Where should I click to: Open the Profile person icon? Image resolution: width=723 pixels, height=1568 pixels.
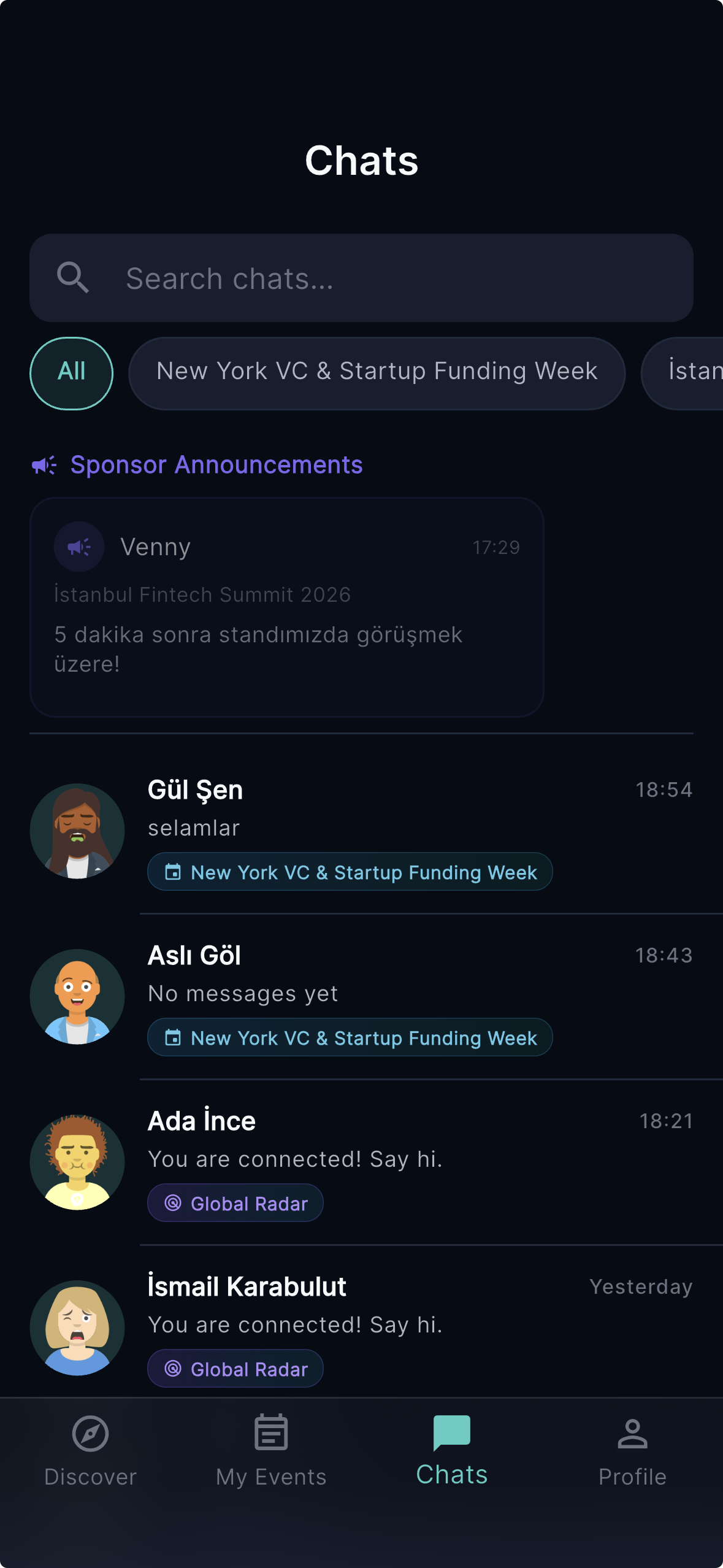click(632, 1432)
